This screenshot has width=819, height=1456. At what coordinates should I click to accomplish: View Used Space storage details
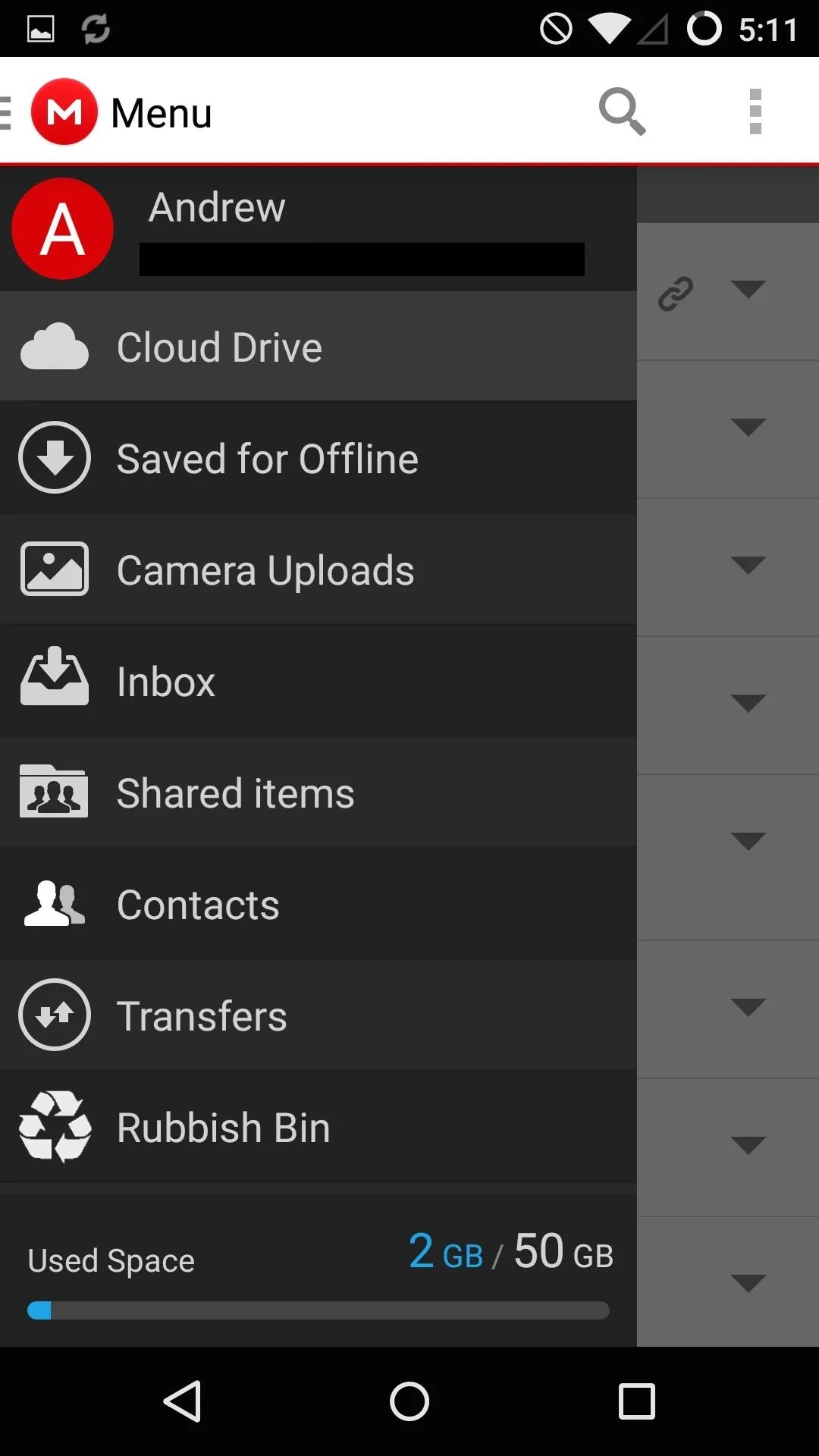318,1271
